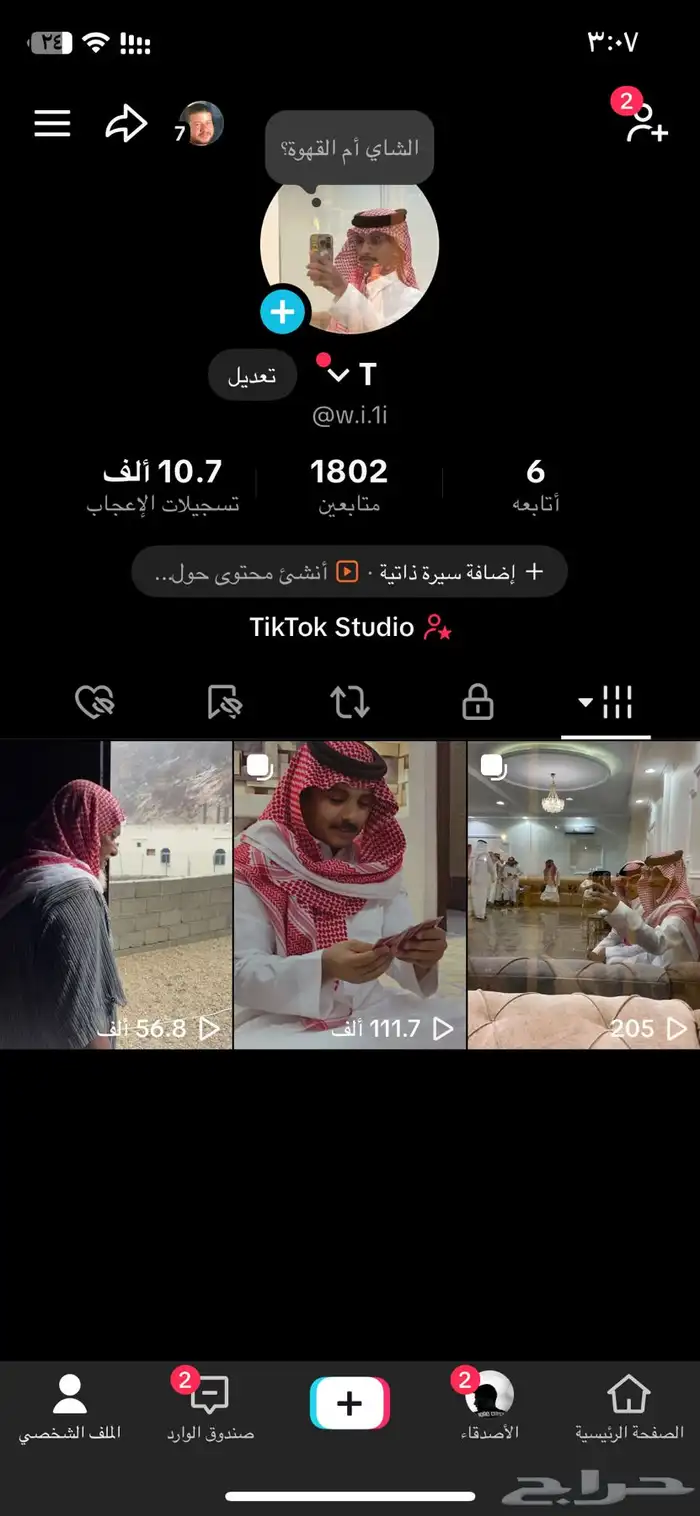This screenshot has width=700, height=1516.
Task: View the 1802 followers list
Action: [x=349, y=484]
